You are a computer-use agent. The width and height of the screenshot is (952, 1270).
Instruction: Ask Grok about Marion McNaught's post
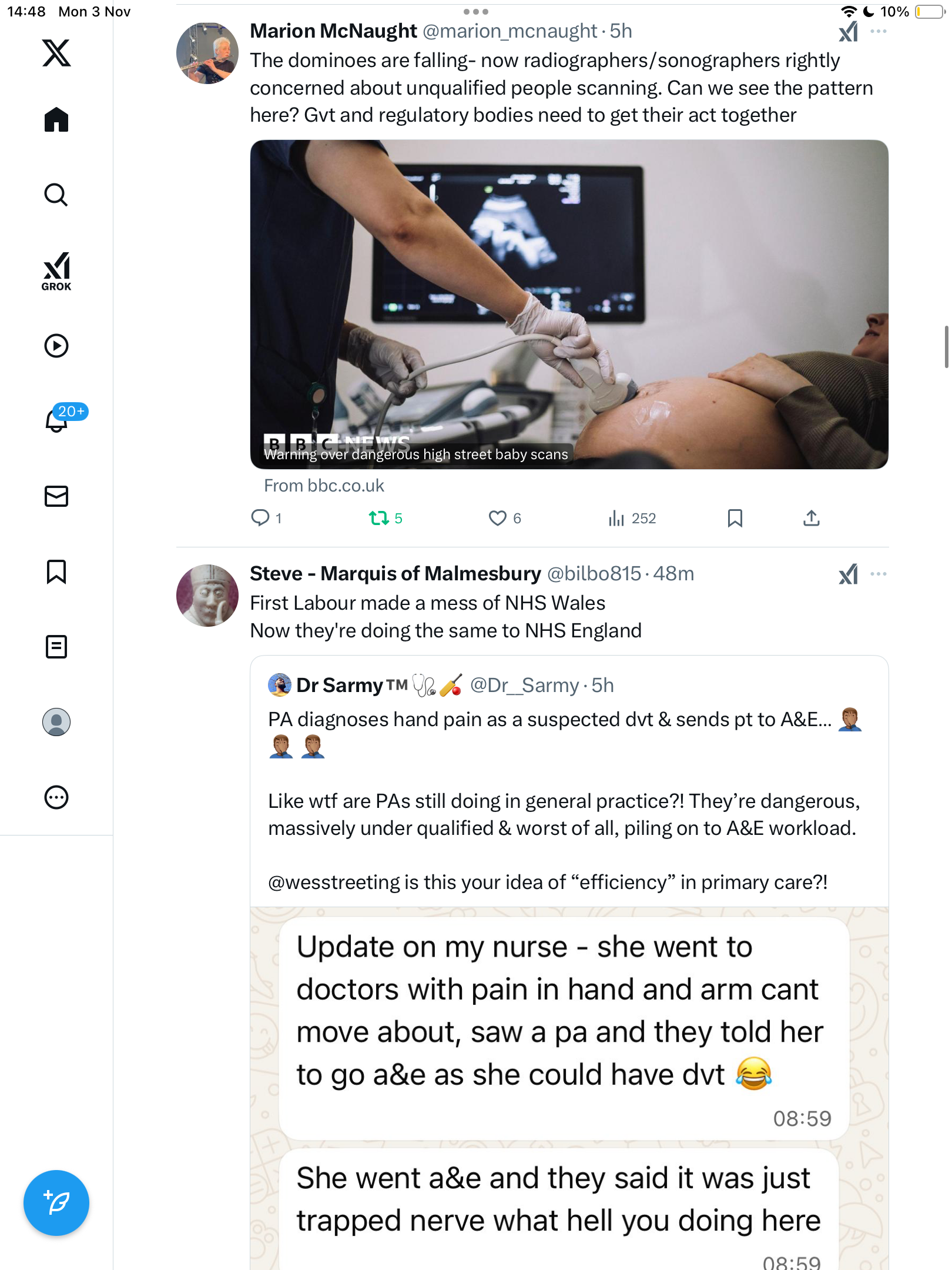[x=848, y=32]
